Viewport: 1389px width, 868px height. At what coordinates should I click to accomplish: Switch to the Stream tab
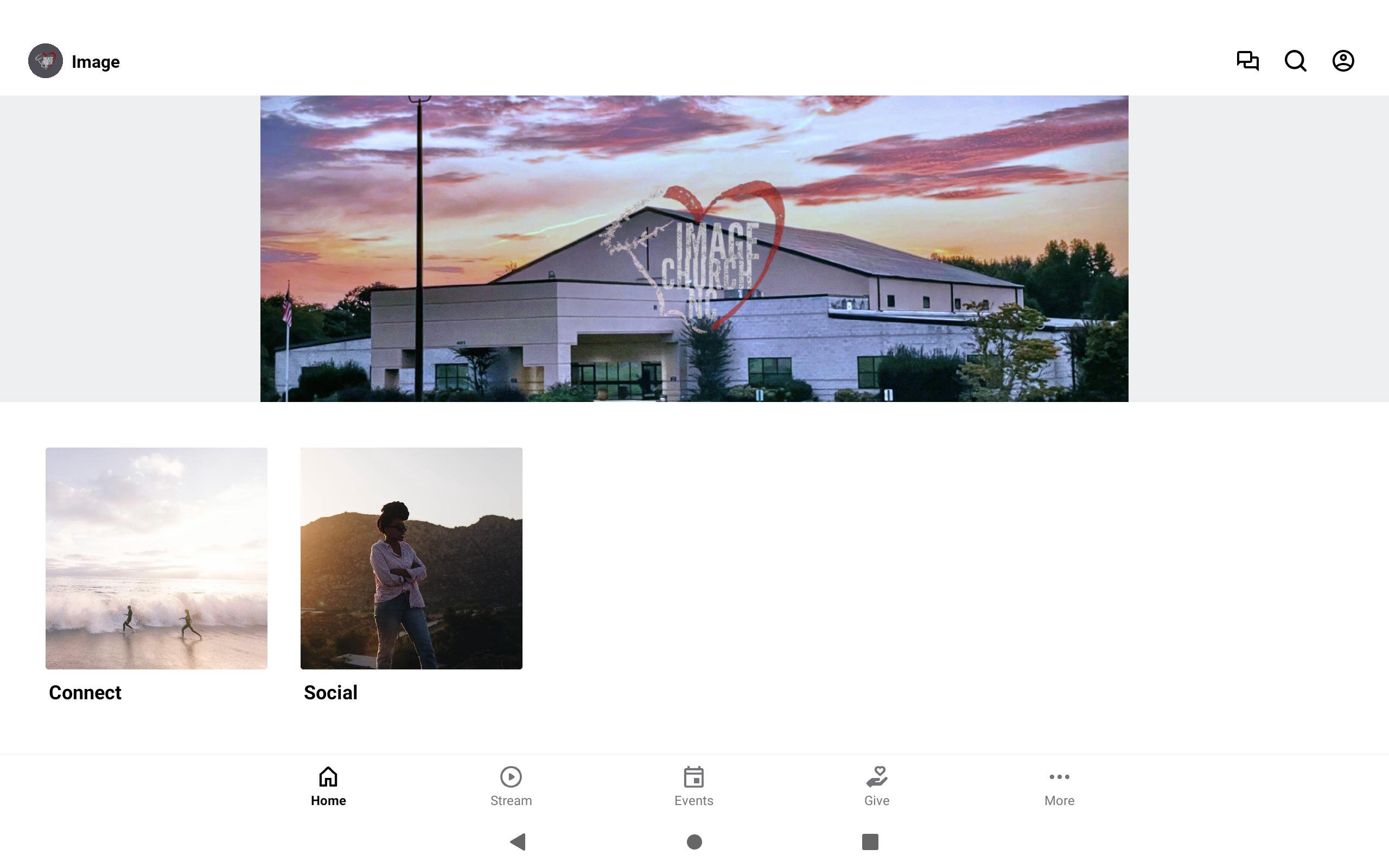[510, 786]
